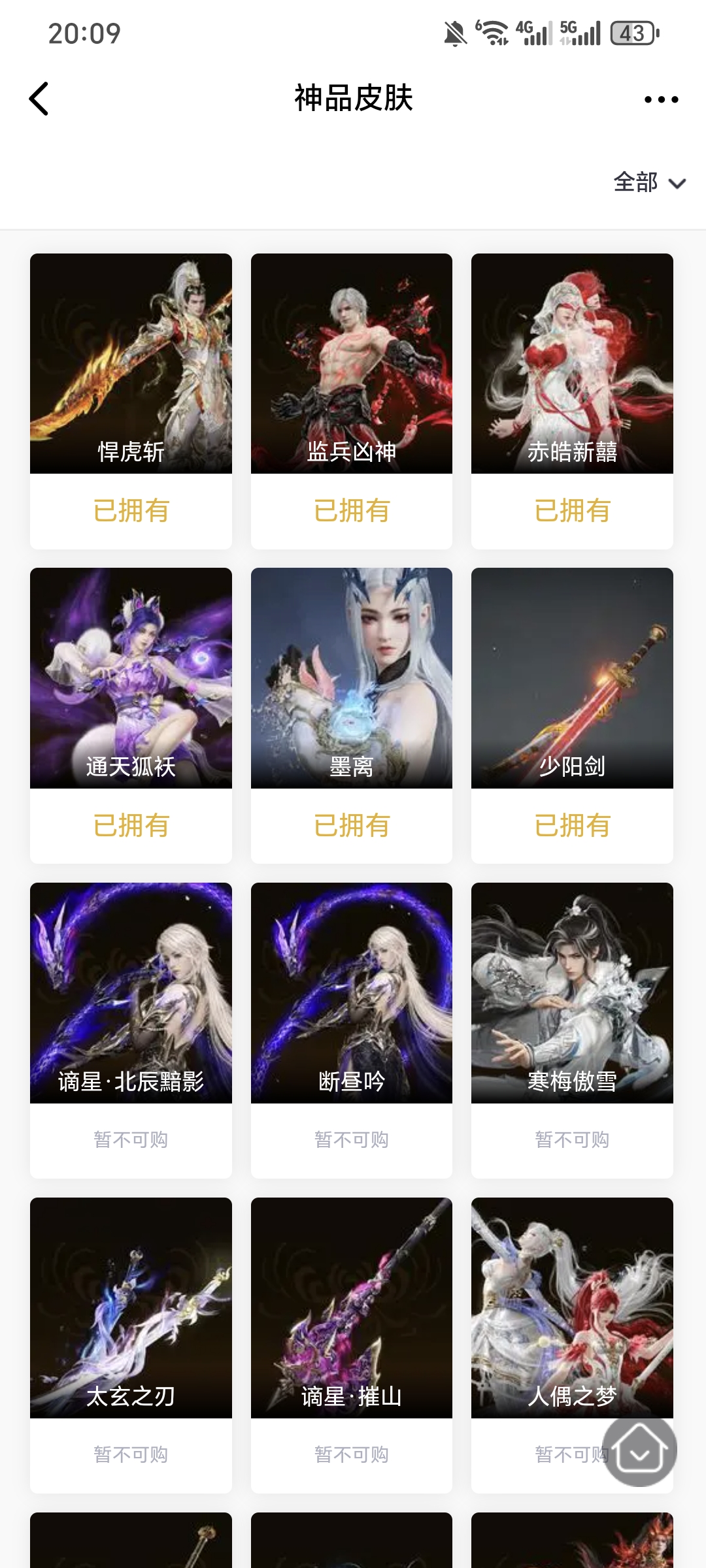Viewport: 706px width, 1568px height.
Task: Tap the floating home button
Action: (x=639, y=1450)
